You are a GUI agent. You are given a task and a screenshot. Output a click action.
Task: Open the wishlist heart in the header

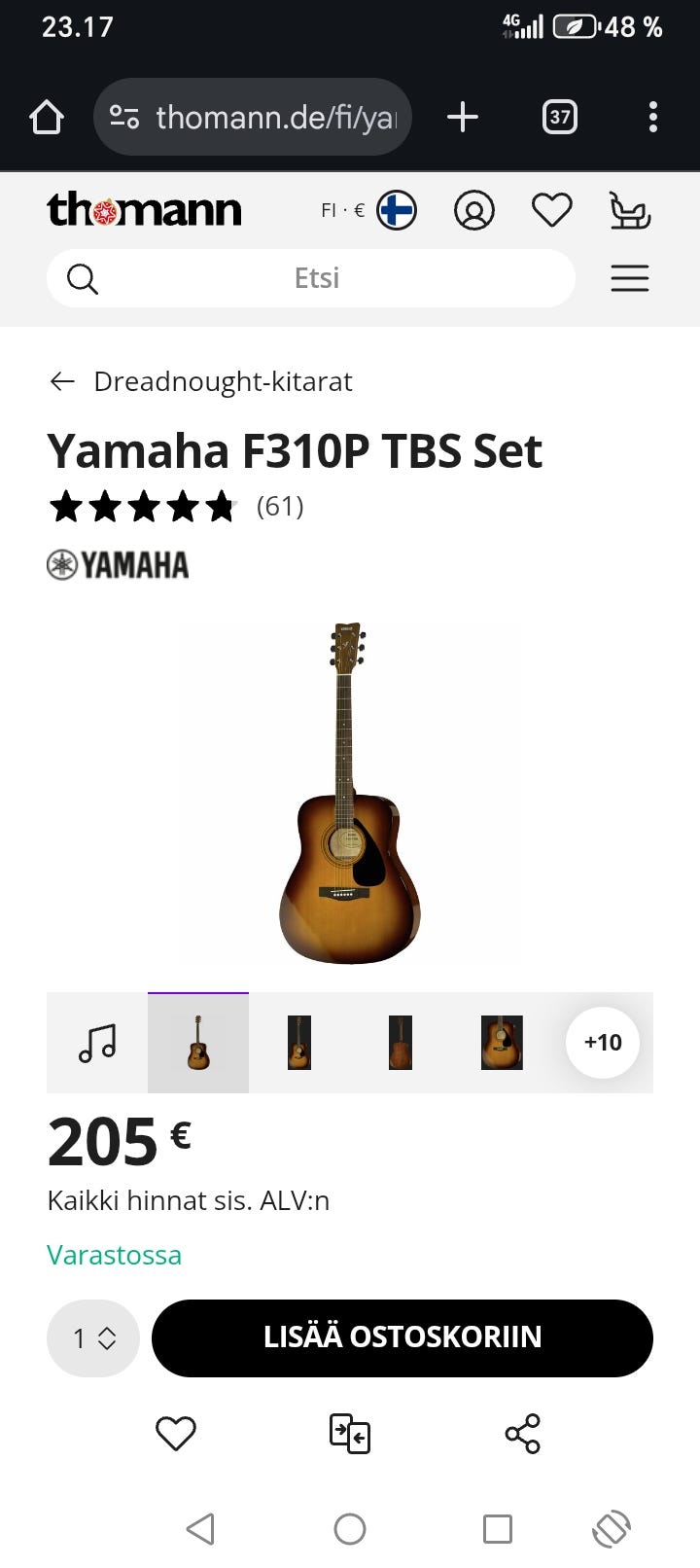[551, 210]
